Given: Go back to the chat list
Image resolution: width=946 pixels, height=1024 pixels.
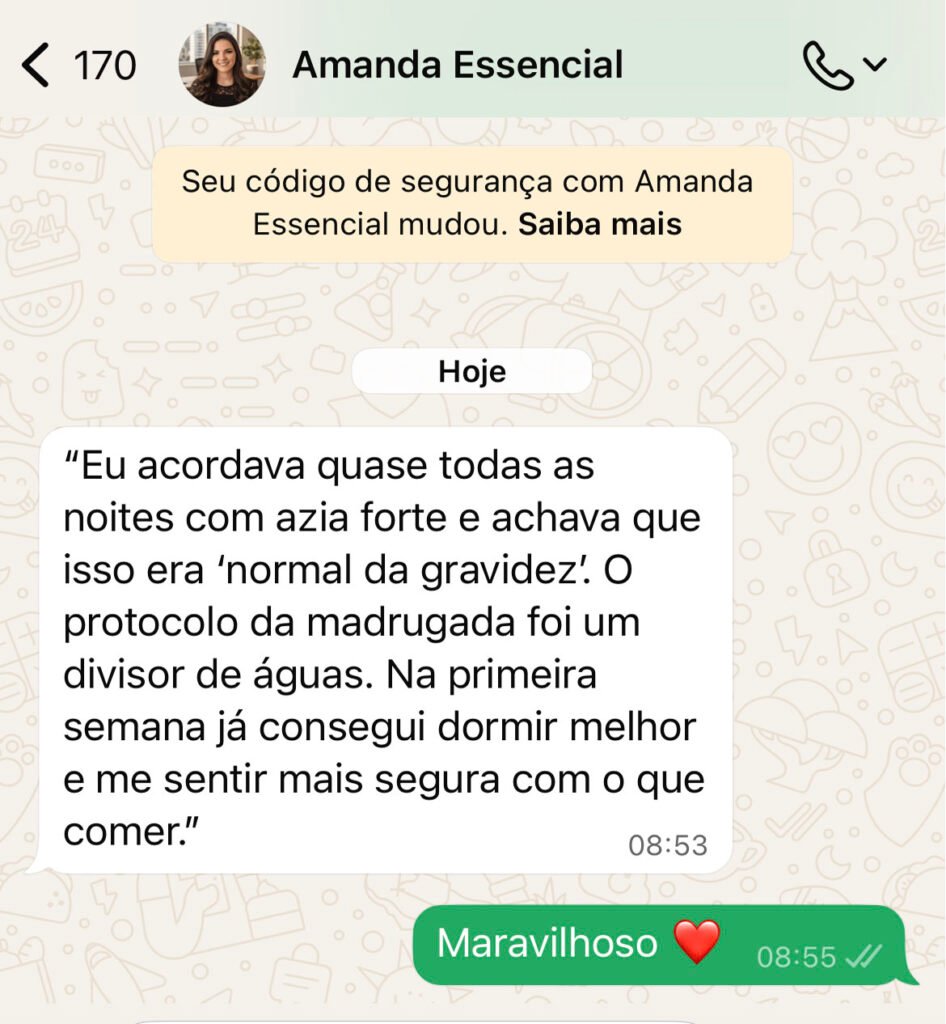Looking at the screenshot, I should pos(36,66).
